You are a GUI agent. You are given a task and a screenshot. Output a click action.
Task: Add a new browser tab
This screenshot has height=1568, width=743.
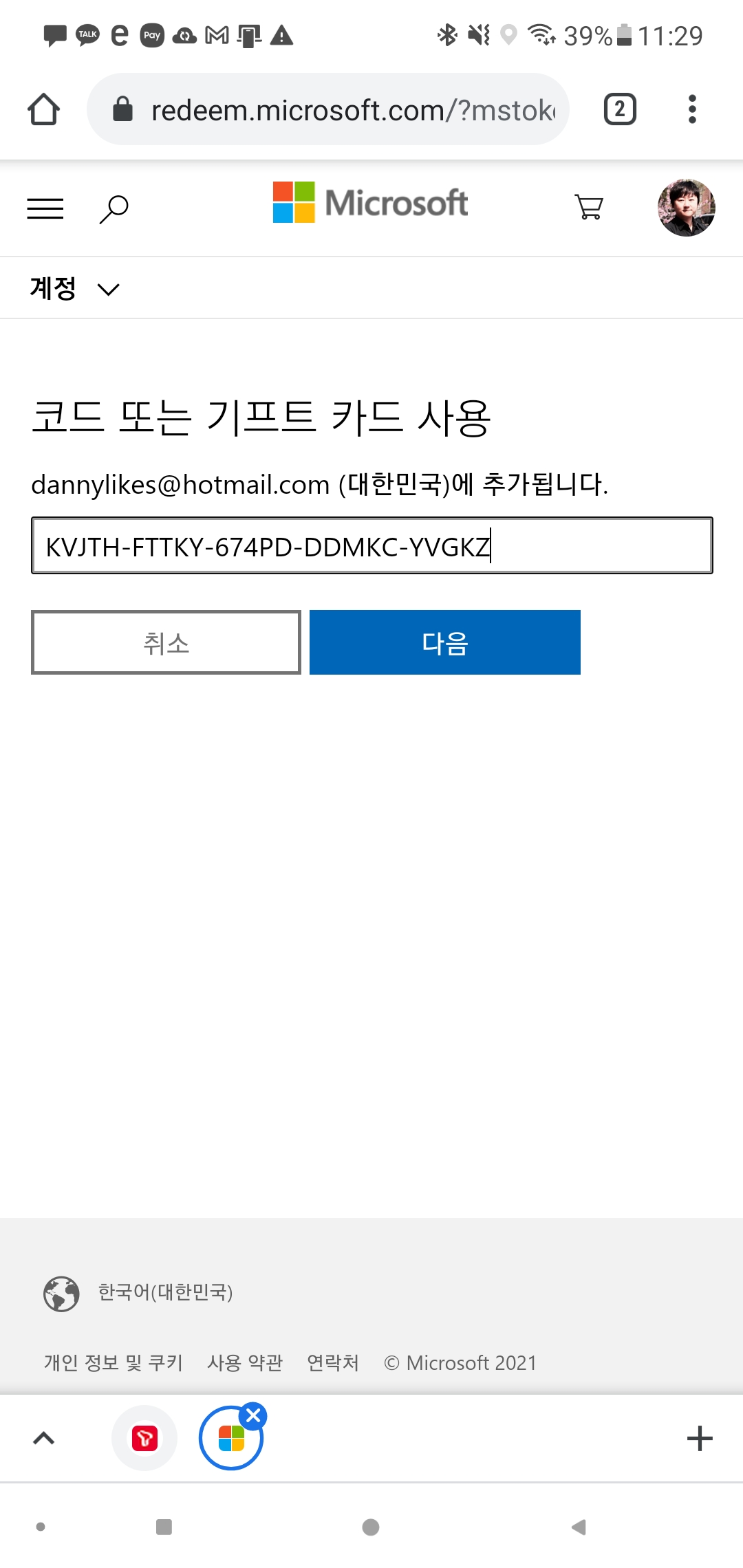click(700, 1438)
